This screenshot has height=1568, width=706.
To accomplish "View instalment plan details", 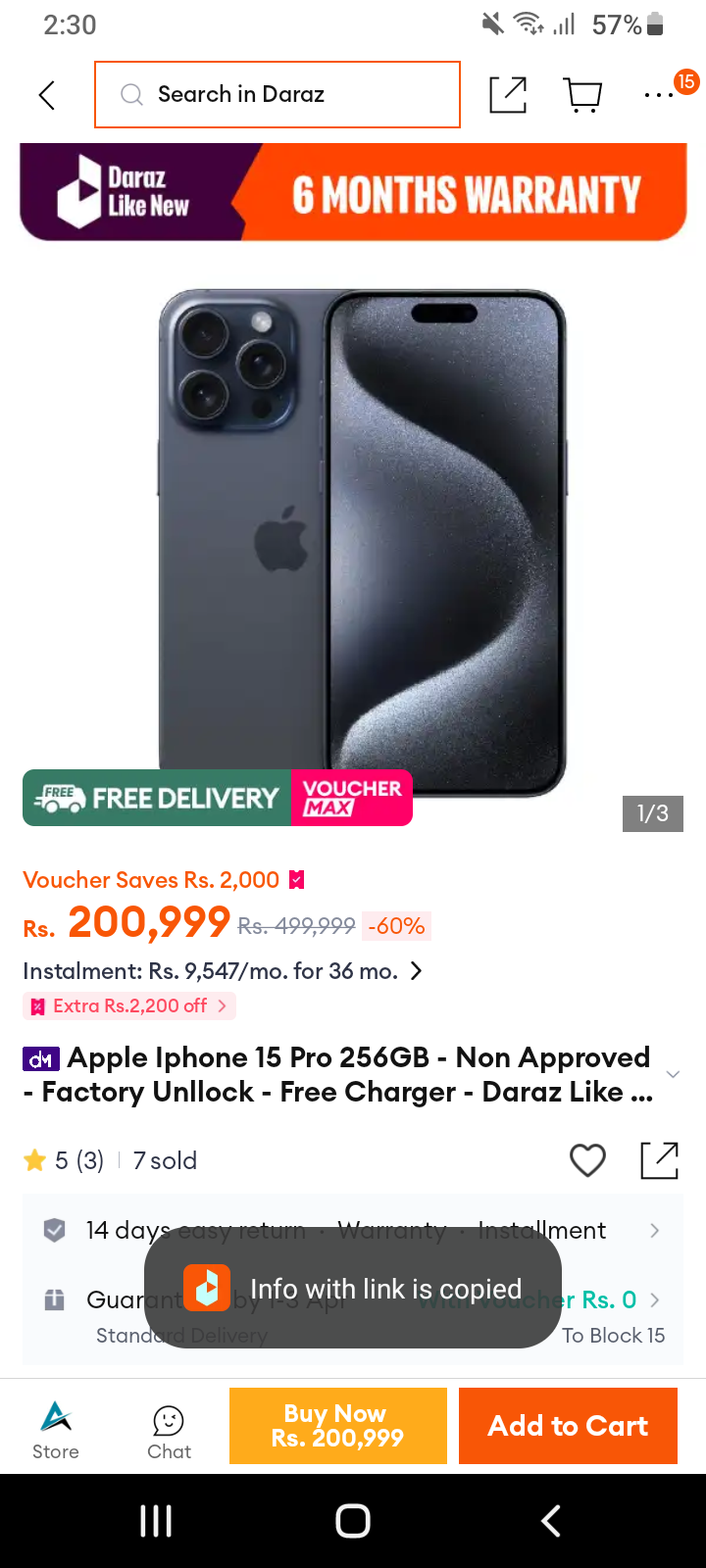I will [223, 971].
